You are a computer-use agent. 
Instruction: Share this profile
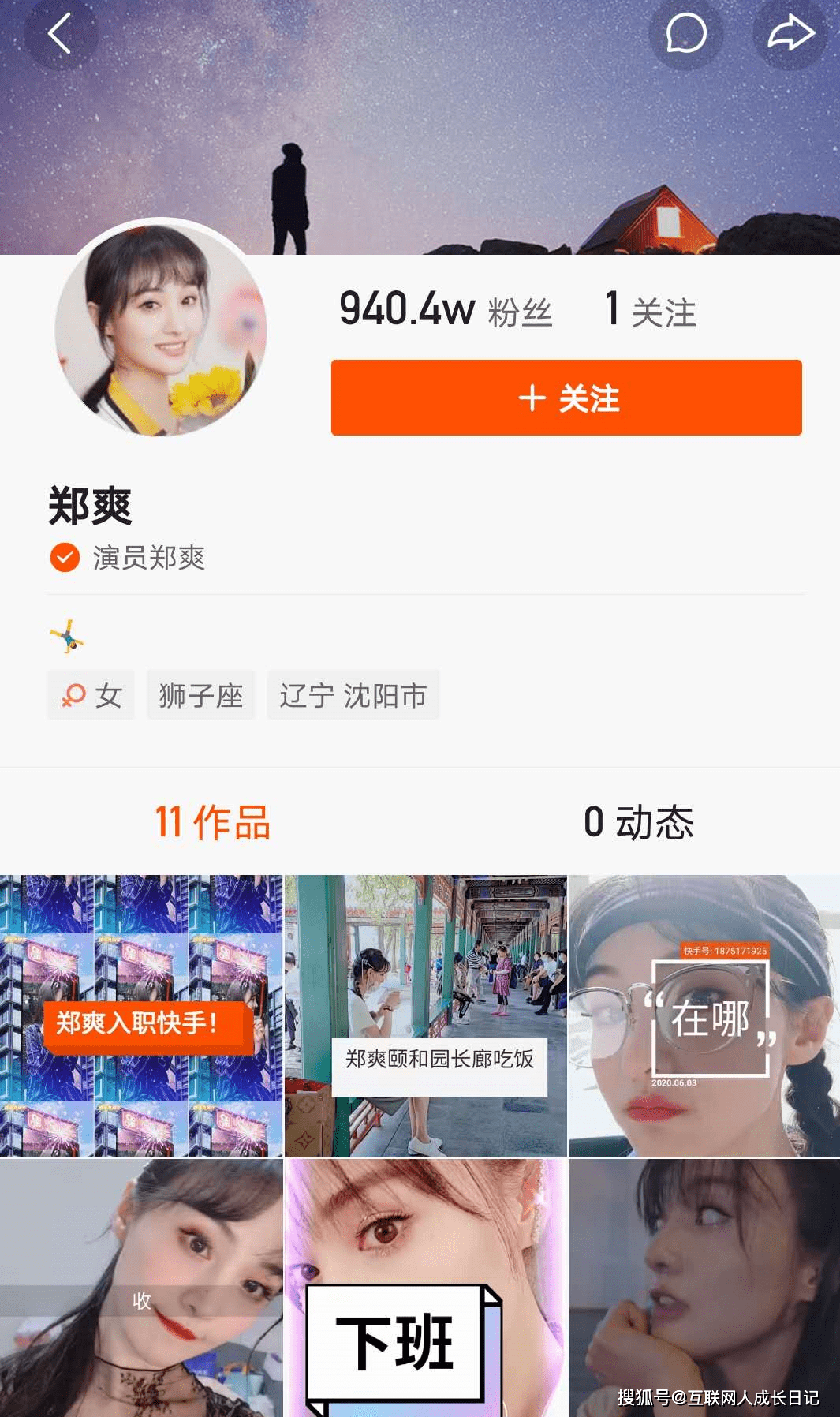pos(791,33)
